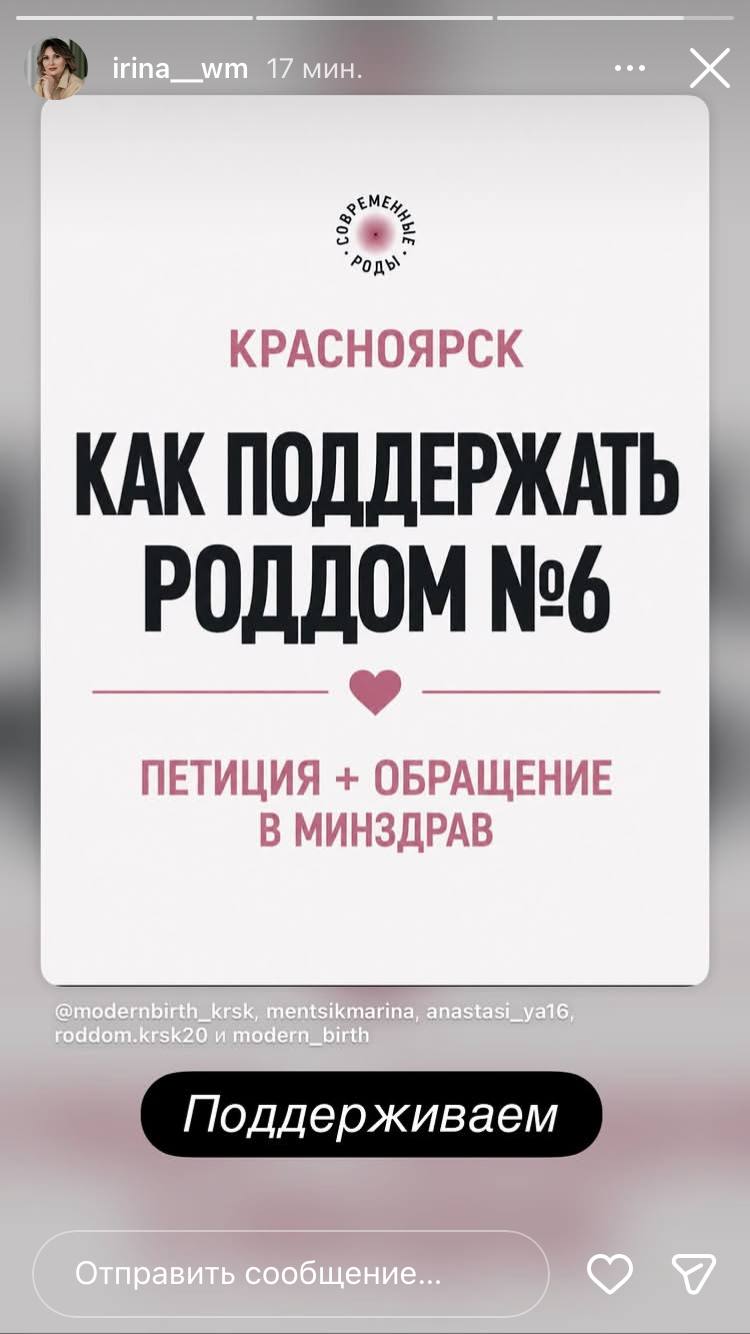Like this story with the heart
Screen dimensions: 750x1334
point(609,1274)
